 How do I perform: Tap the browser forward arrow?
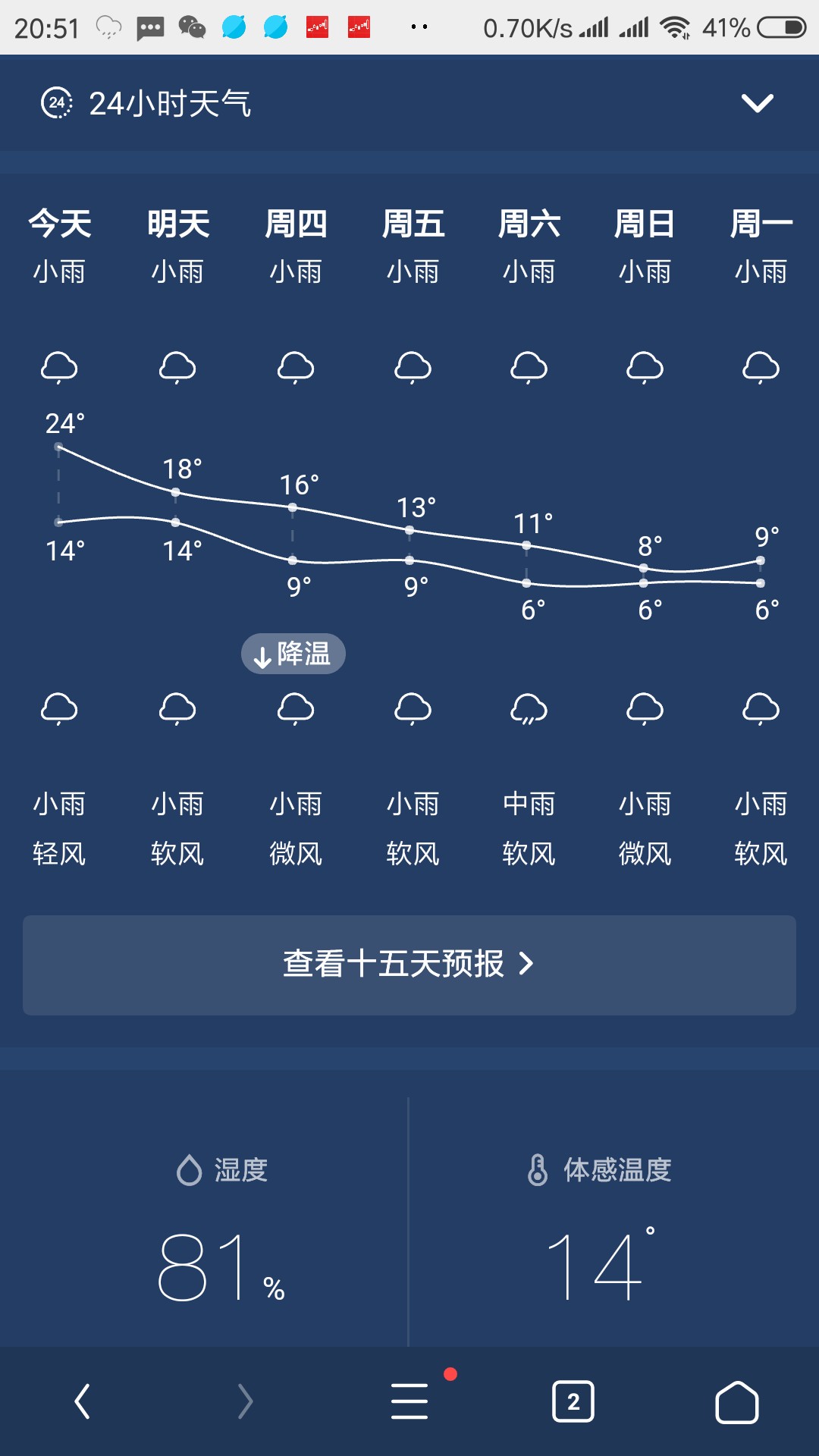click(x=245, y=1401)
